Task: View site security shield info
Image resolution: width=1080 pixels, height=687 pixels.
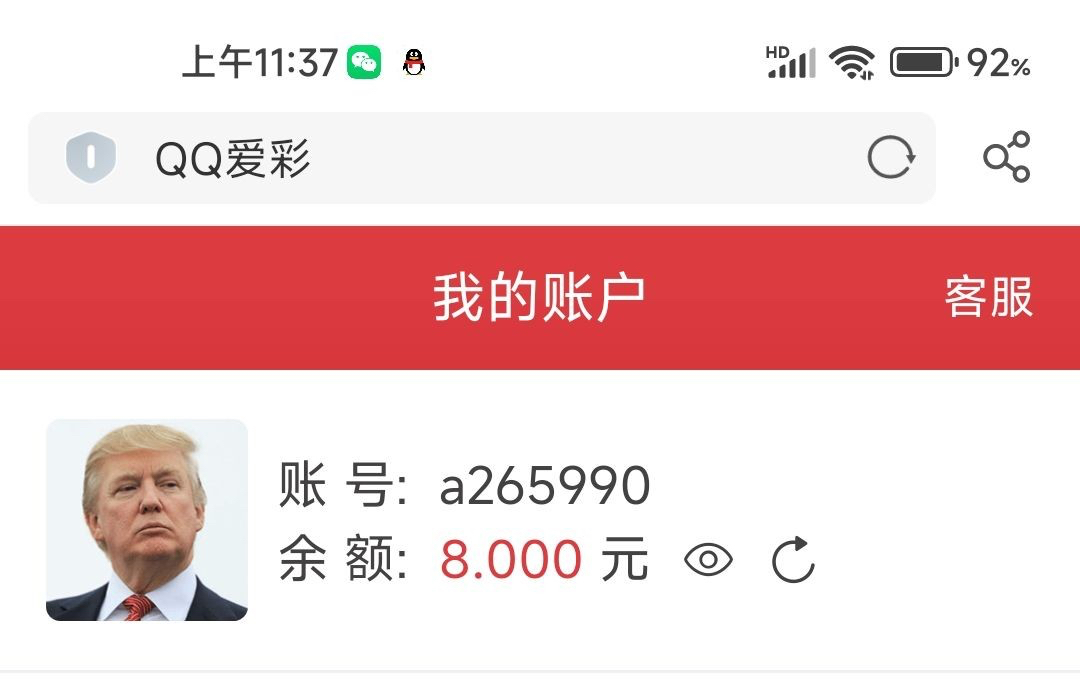Action: 91,158
